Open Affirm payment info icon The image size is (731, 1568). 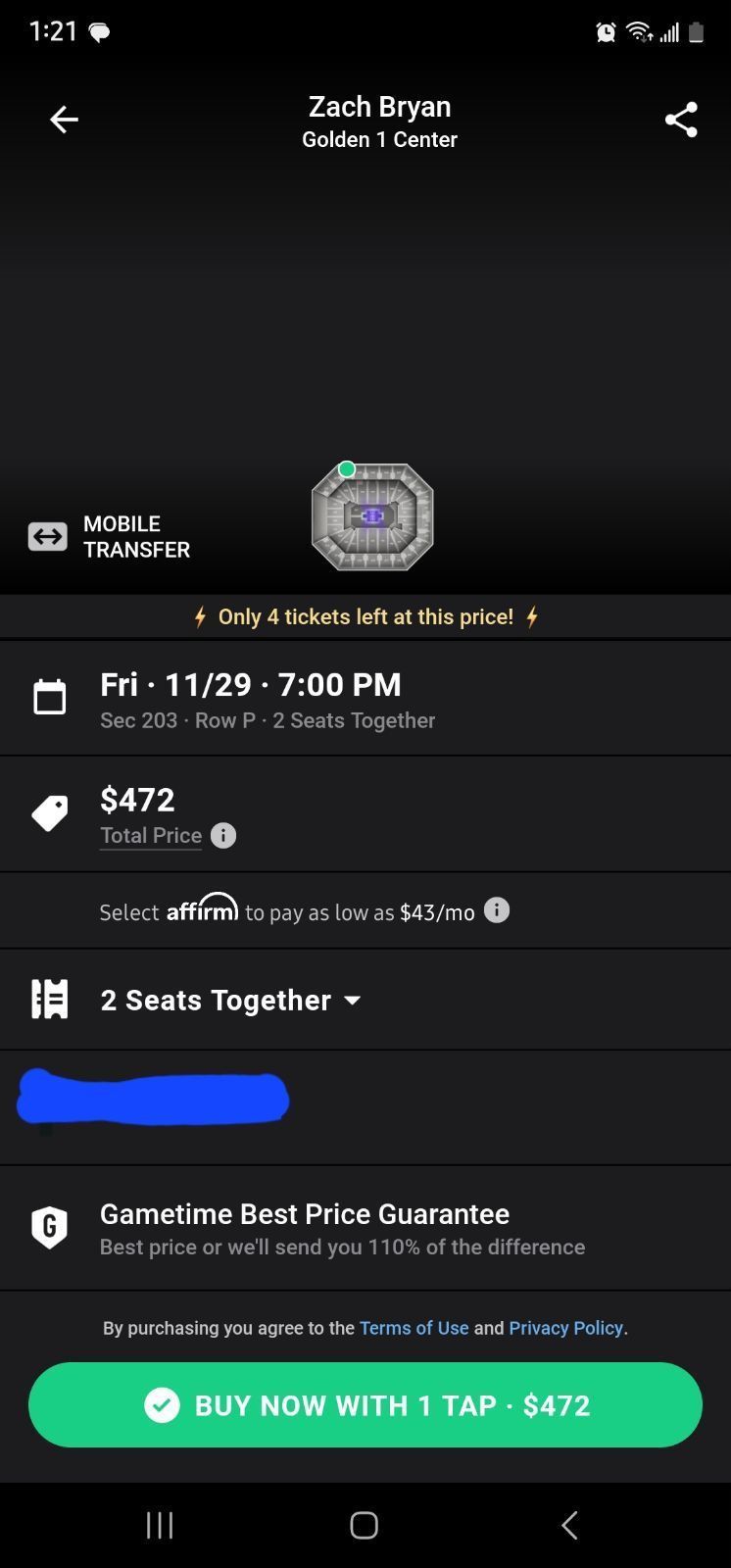click(x=497, y=910)
